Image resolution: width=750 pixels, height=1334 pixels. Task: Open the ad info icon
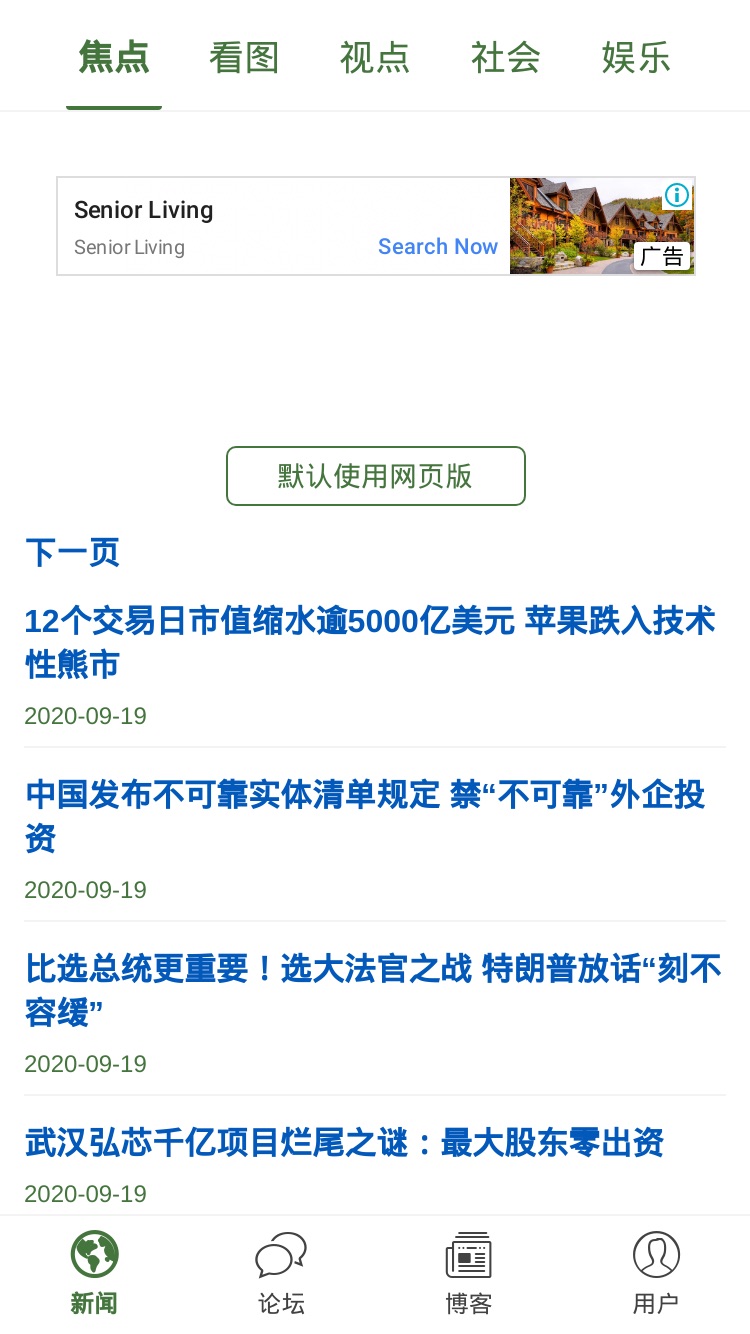678,195
